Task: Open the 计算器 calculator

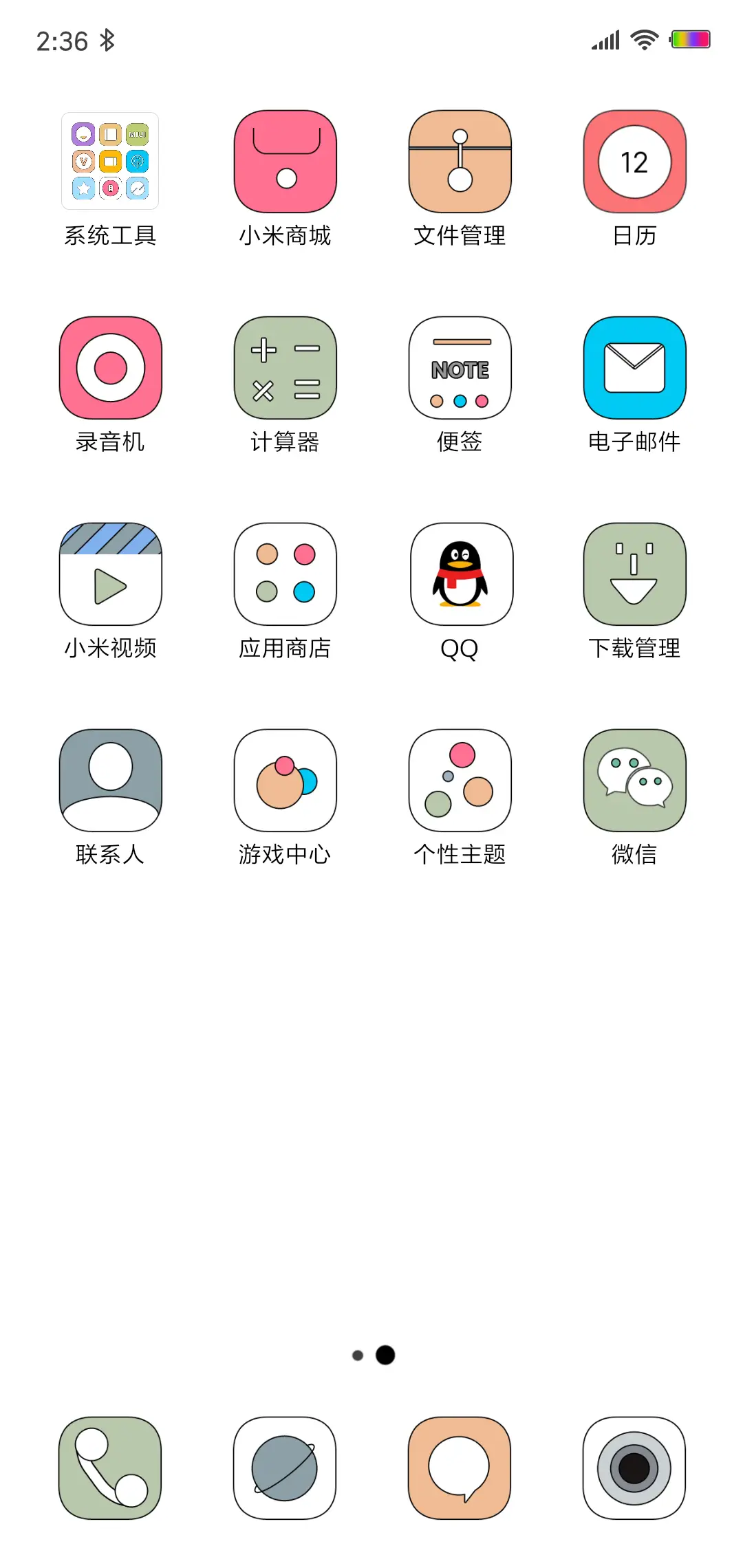Action: point(285,368)
